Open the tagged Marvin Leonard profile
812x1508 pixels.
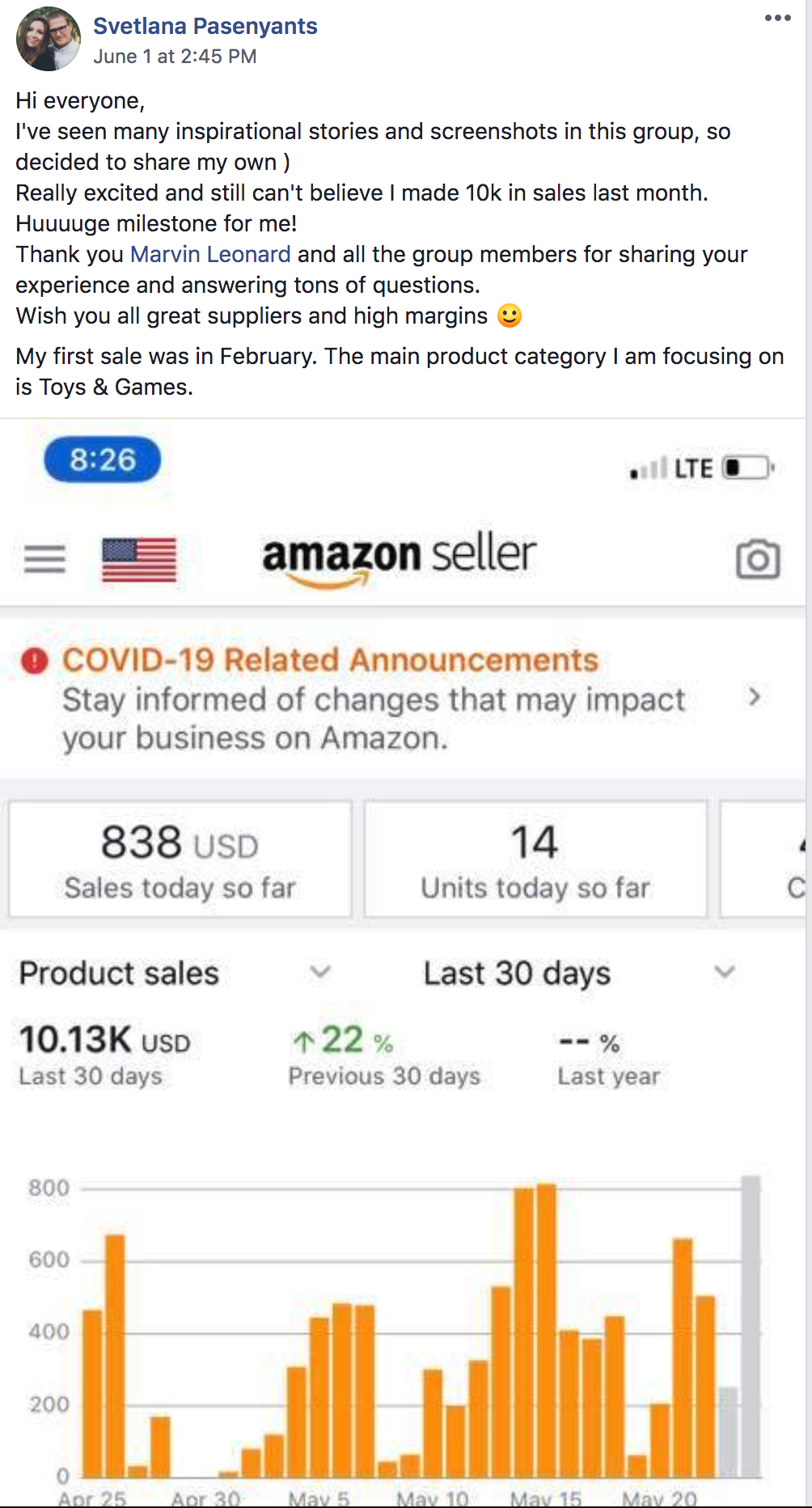click(x=210, y=254)
